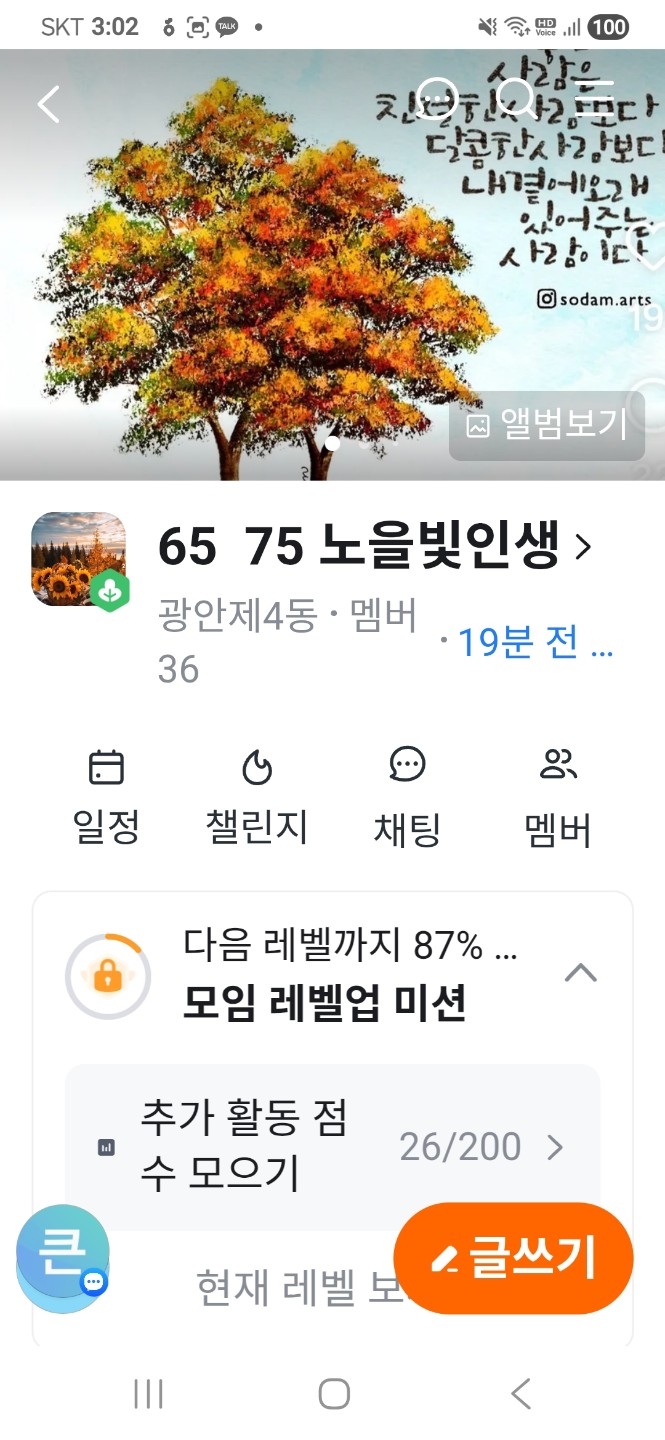Open the 멤버 members section

(x=558, y=798)
